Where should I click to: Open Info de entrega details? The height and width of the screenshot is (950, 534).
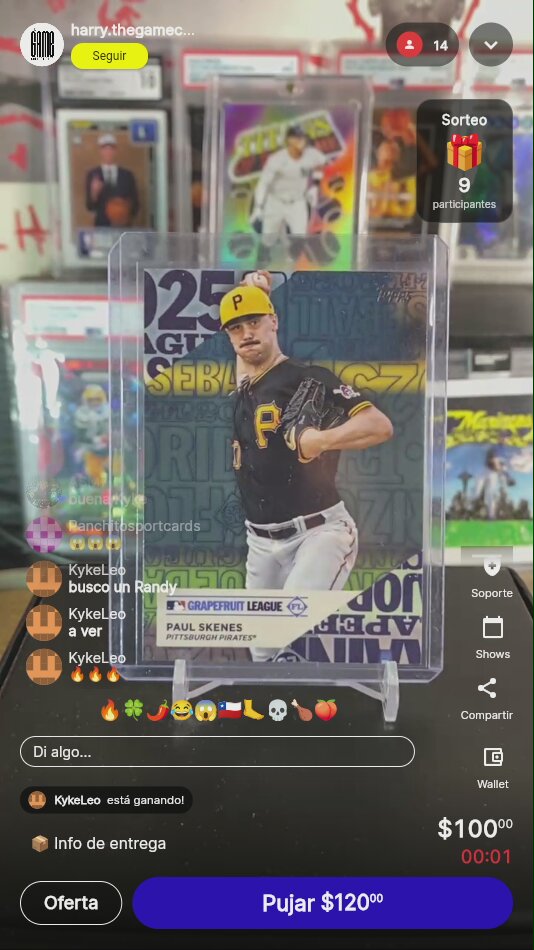[99, 843]
